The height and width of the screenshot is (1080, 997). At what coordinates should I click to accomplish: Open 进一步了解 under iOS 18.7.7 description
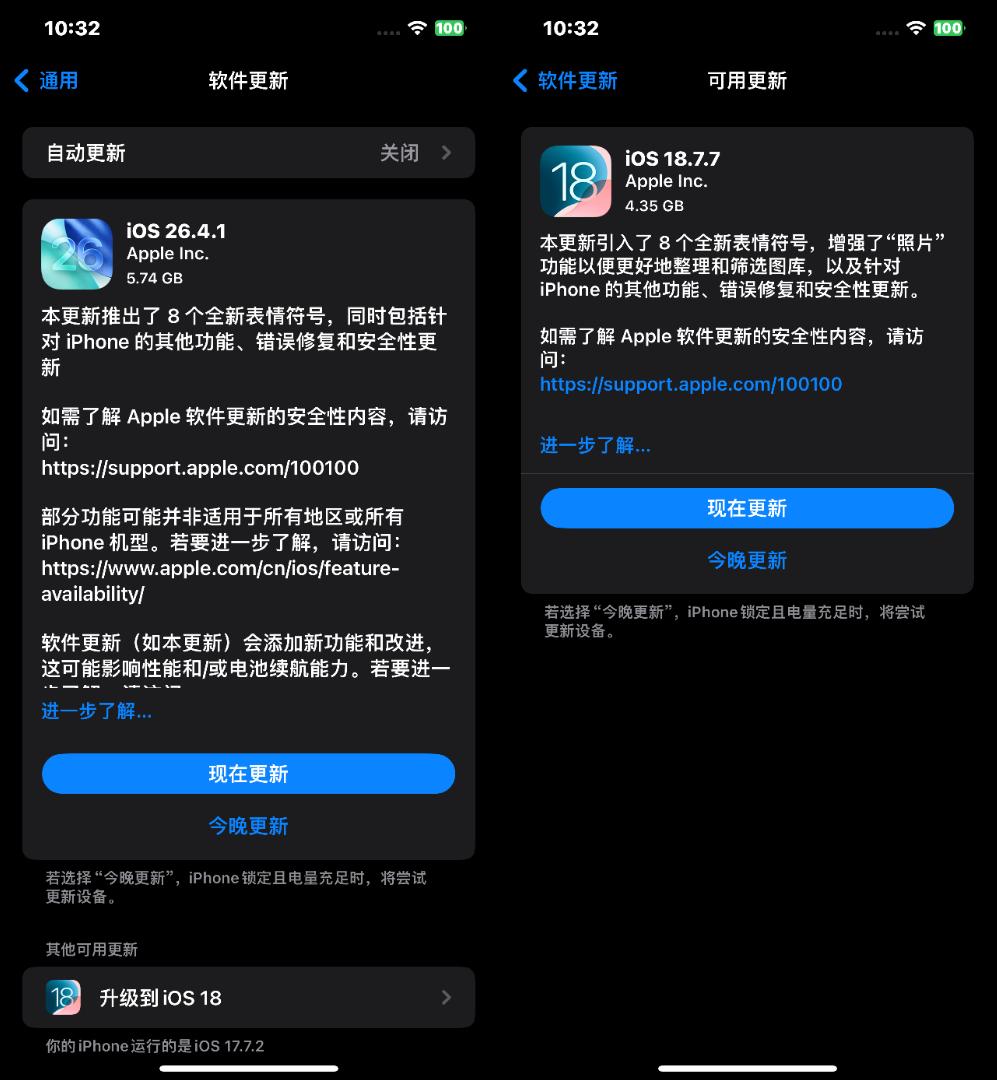click(595, 445)
